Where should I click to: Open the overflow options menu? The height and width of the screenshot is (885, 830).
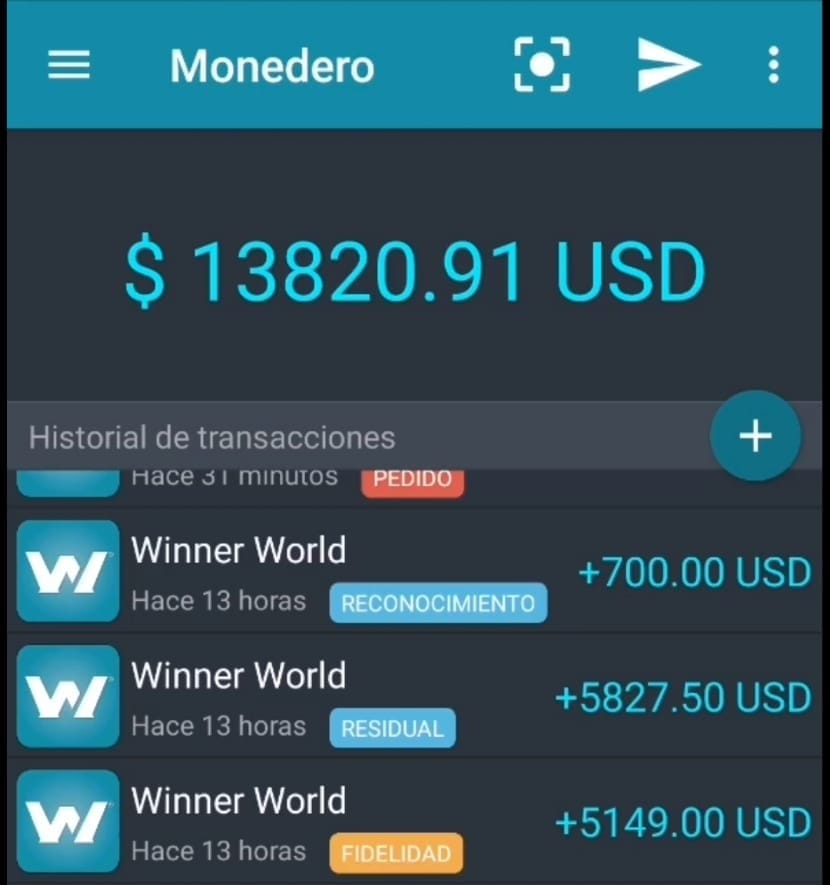coord(773,65)
